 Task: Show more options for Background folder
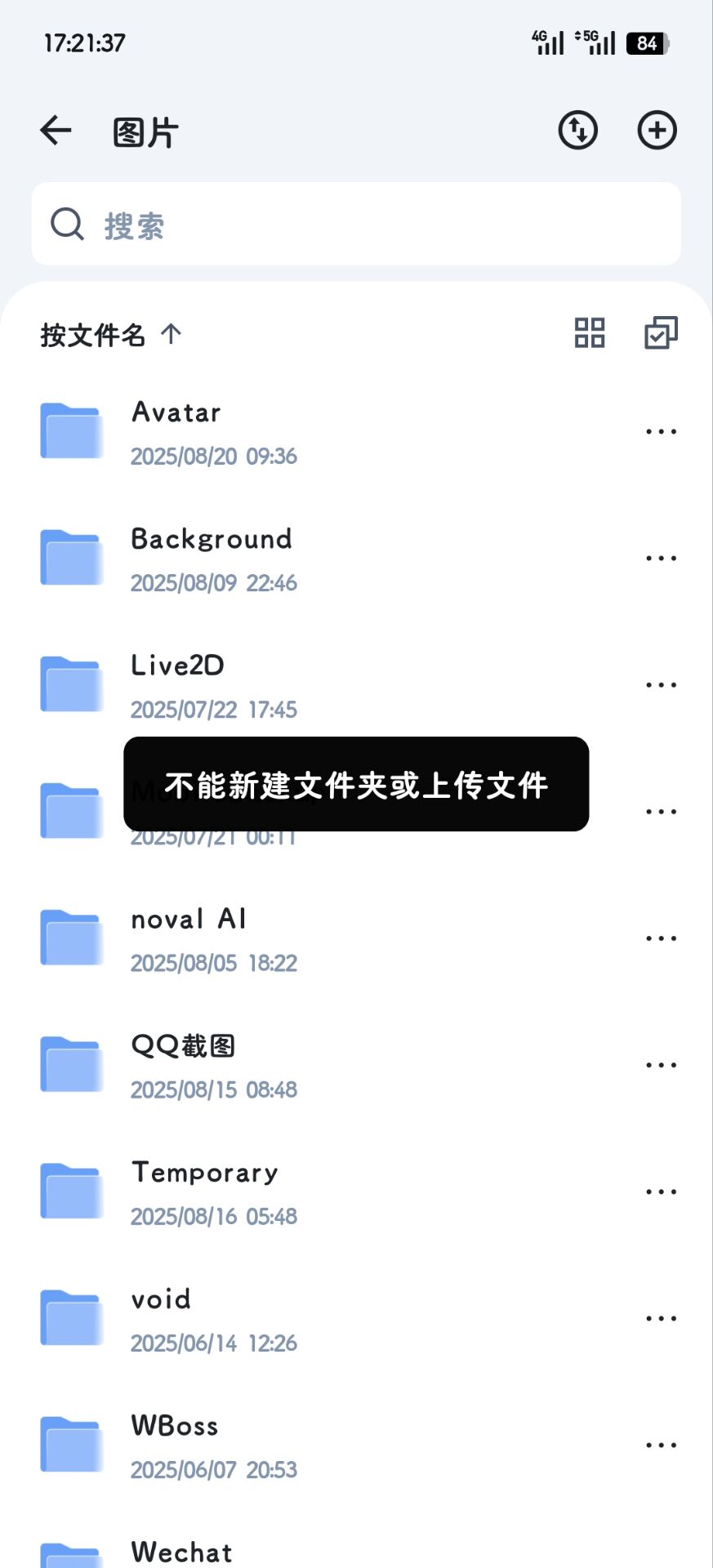[x=661, y=559]
